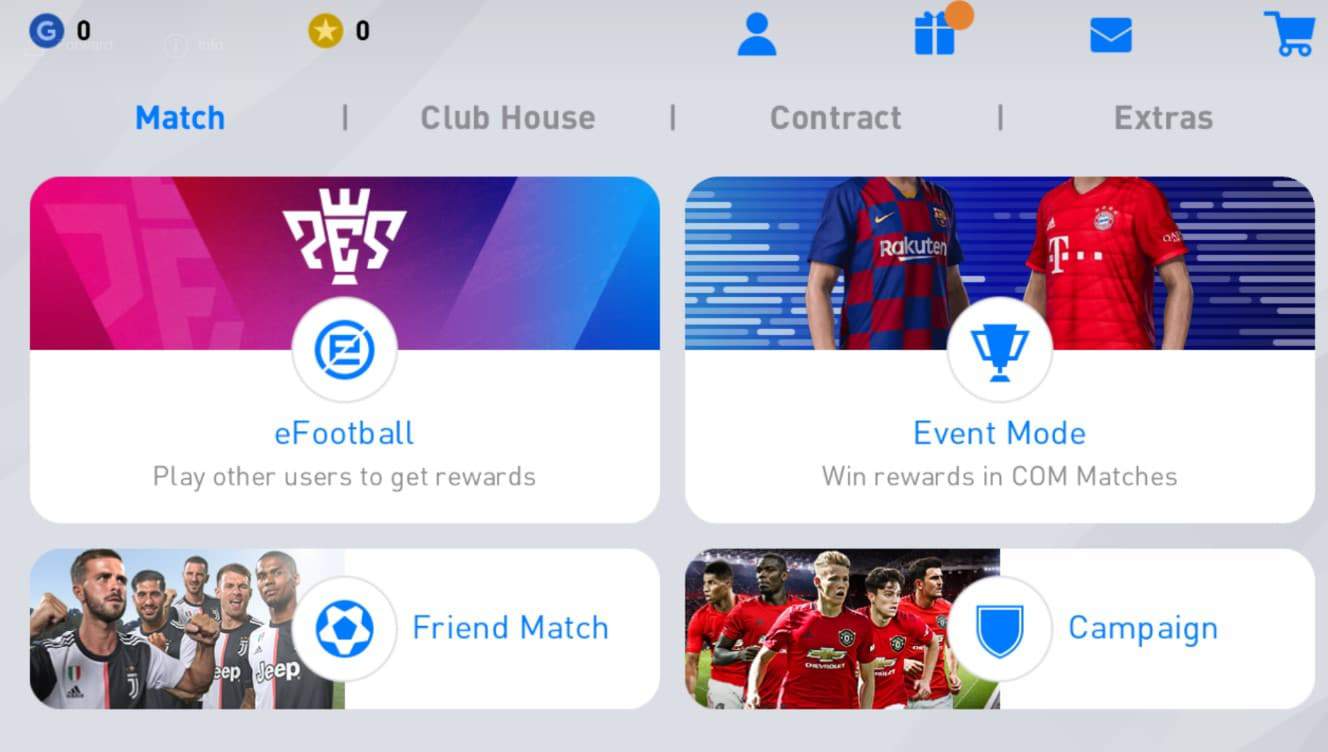Open the gift box rewards
This screenshot has height=752, width=1328.
coord(935,34)
